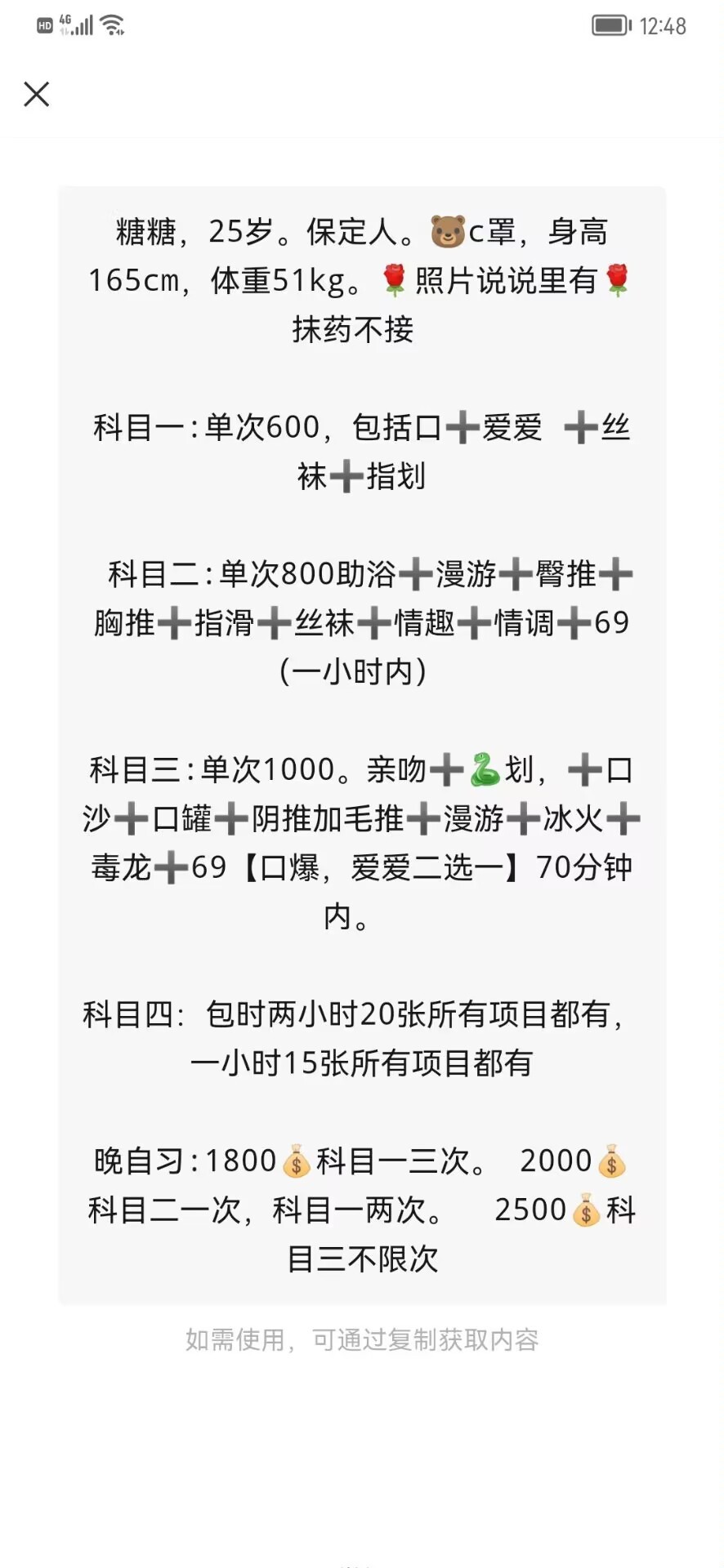
Task: Close the full-text message view
Action: pyautogui.click(x=37, y=94)
